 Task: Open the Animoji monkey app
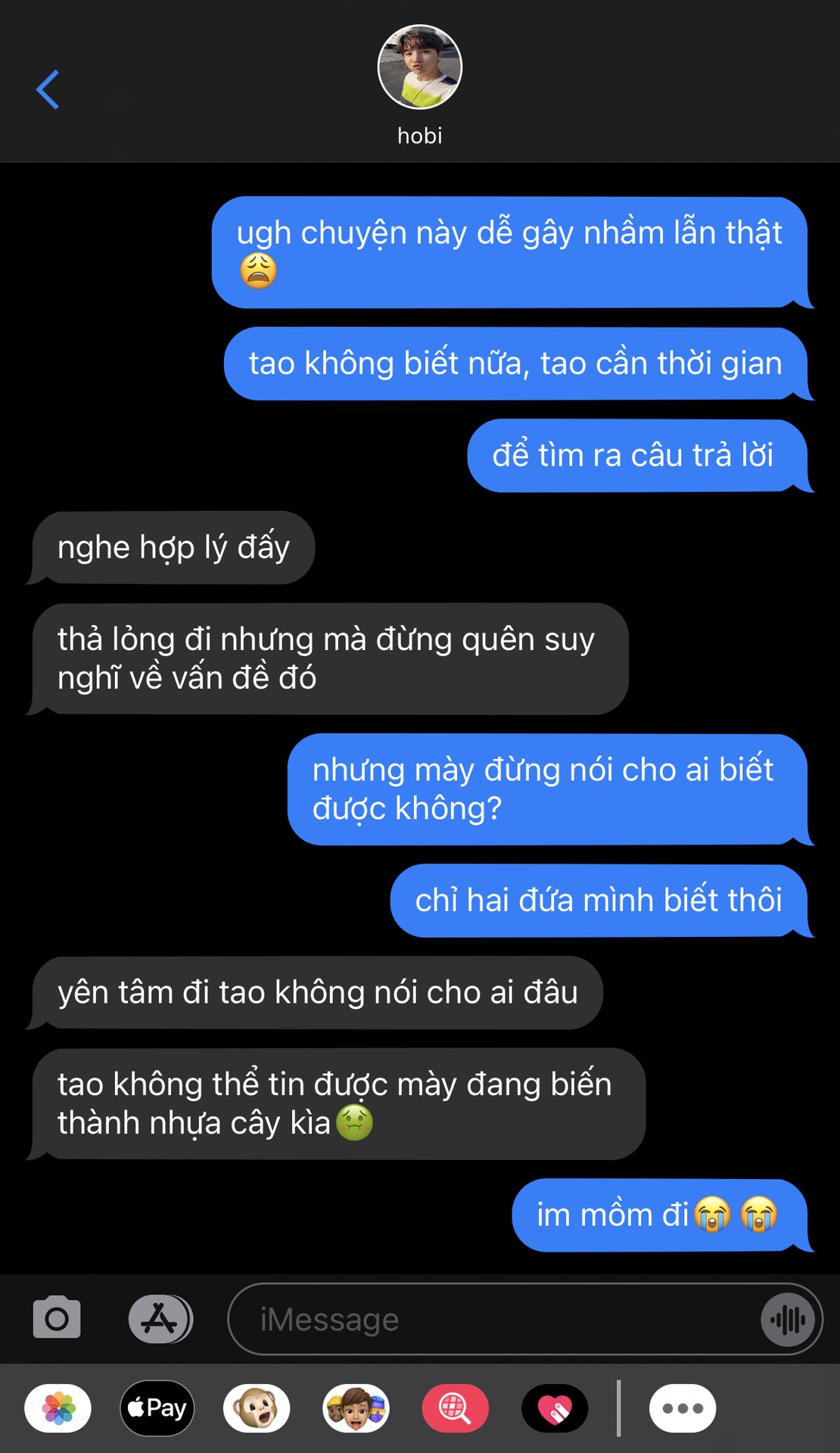pos(257,1408)
